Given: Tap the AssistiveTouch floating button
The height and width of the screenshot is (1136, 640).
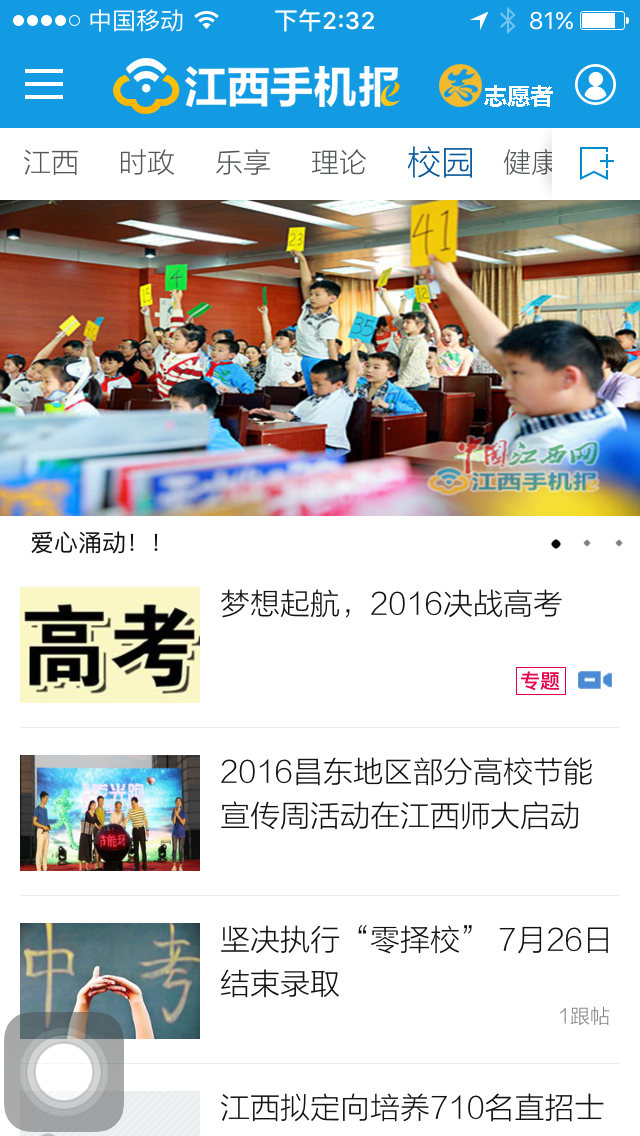Looking at the screenshot, I should point(64,1072).
